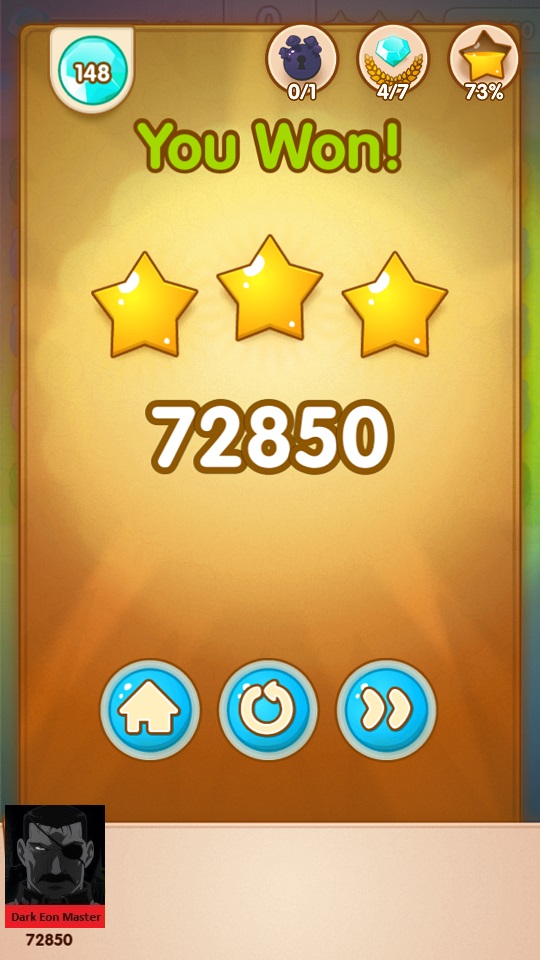Open the gem laurel 4/7 badge

(x=392, y=61)
